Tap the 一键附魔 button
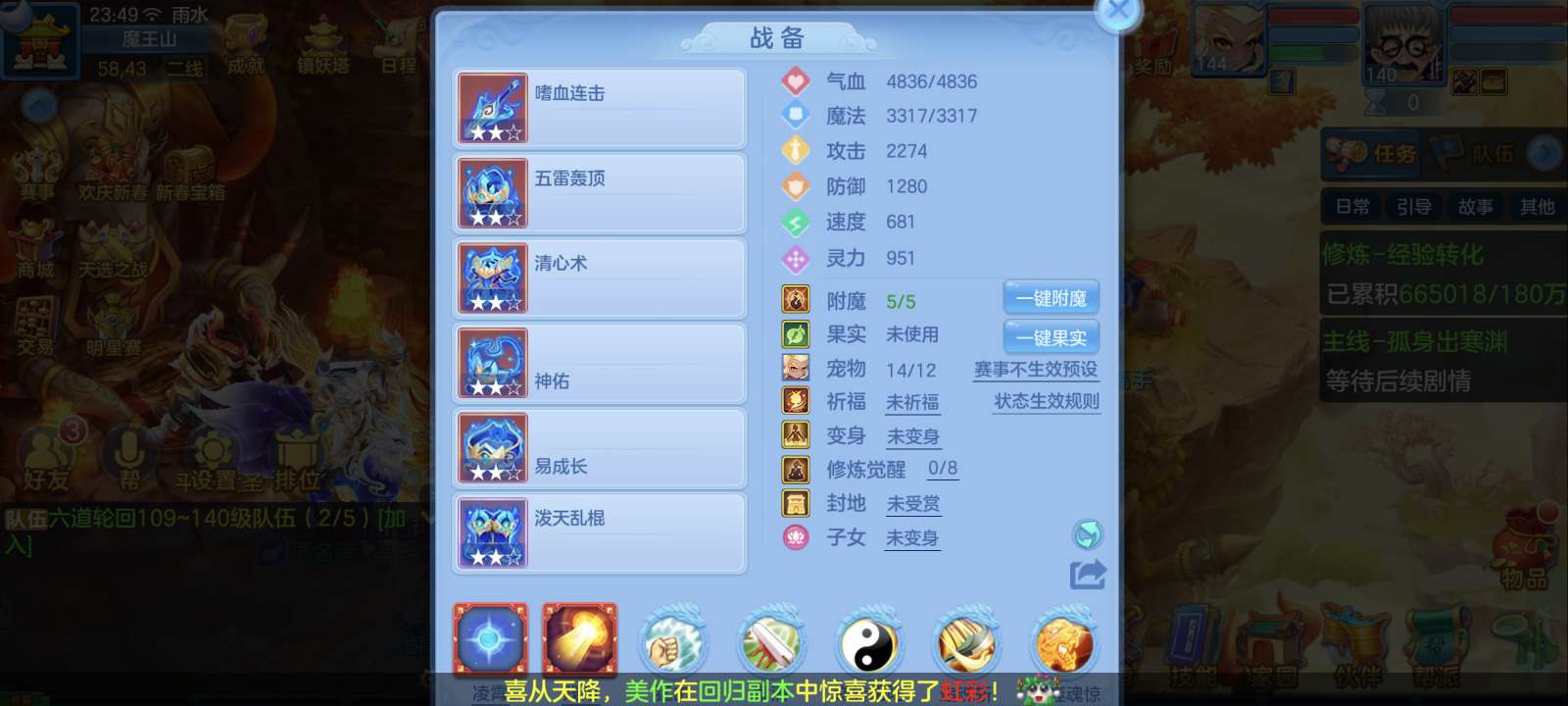The height and width of the screenshot is (706, 1568). [1051, 298]
